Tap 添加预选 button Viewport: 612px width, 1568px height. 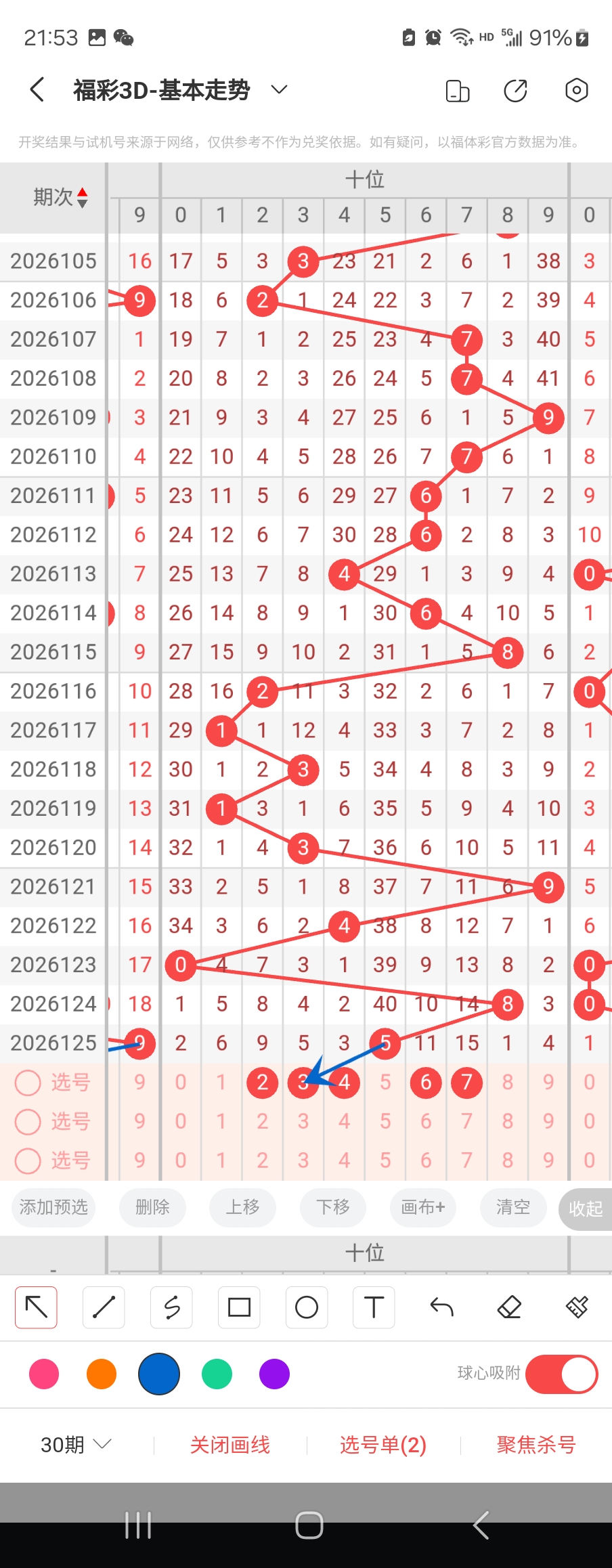point(53,1207)
